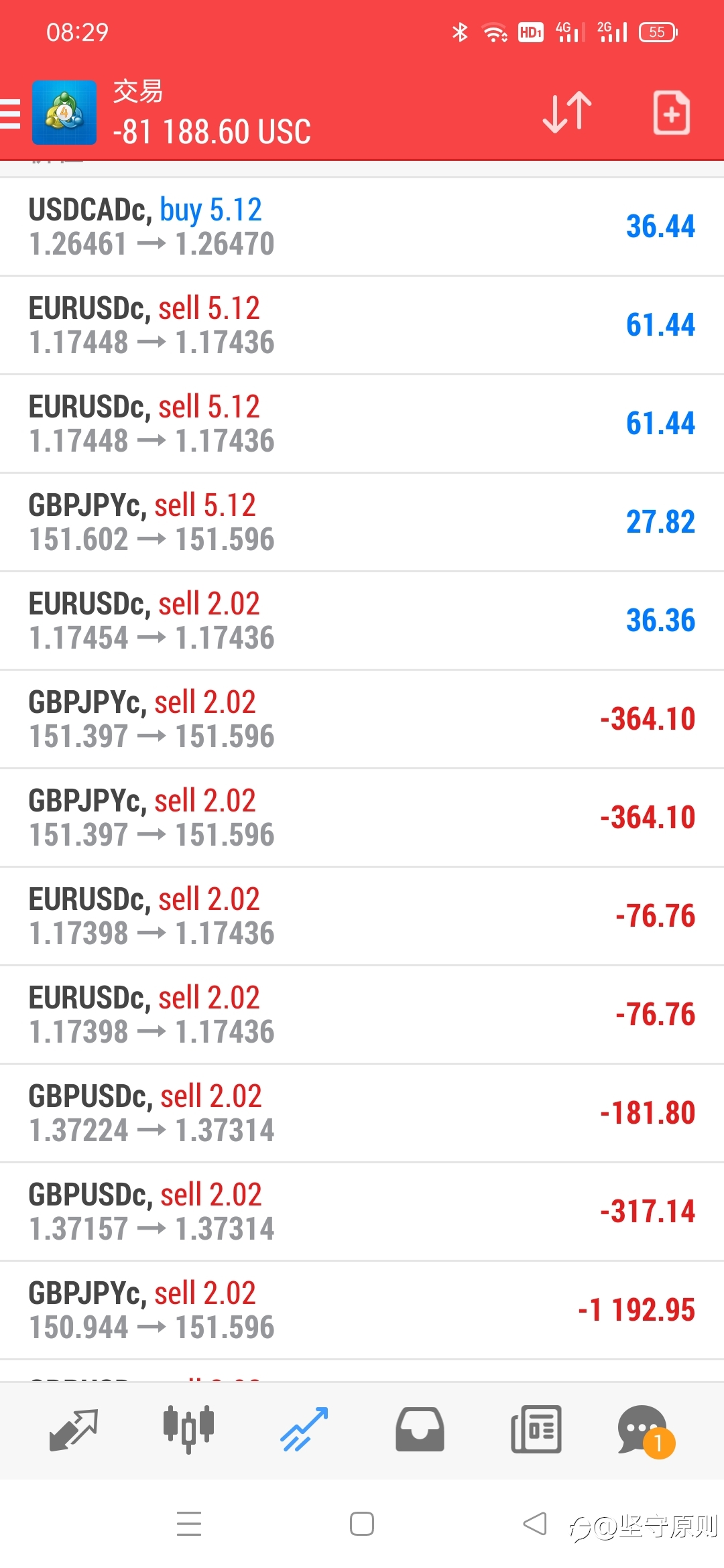
Task: Create a new order
Action: pyautogui.click(x=671, y=113)
